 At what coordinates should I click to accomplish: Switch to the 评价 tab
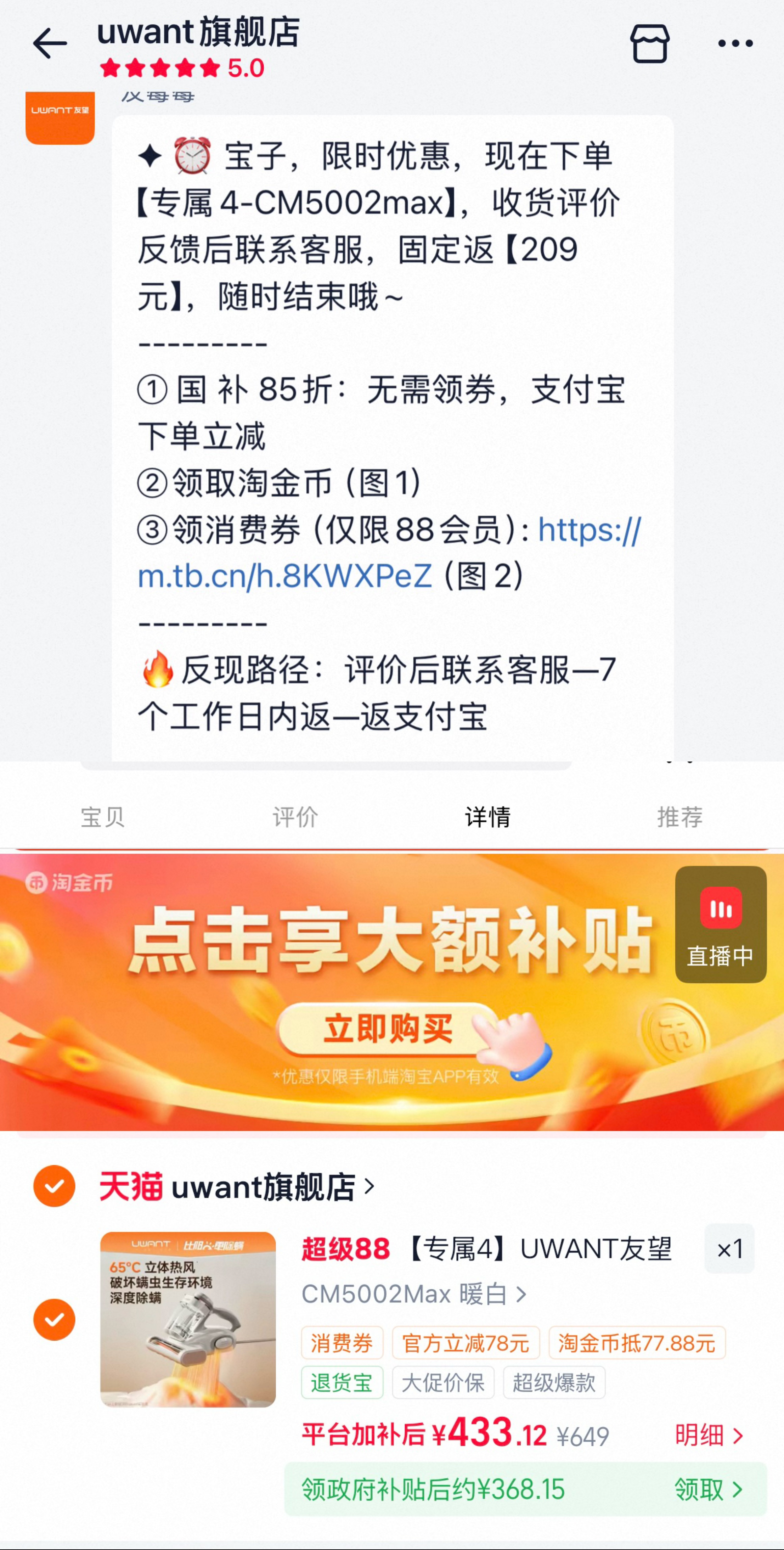[295, 817]
